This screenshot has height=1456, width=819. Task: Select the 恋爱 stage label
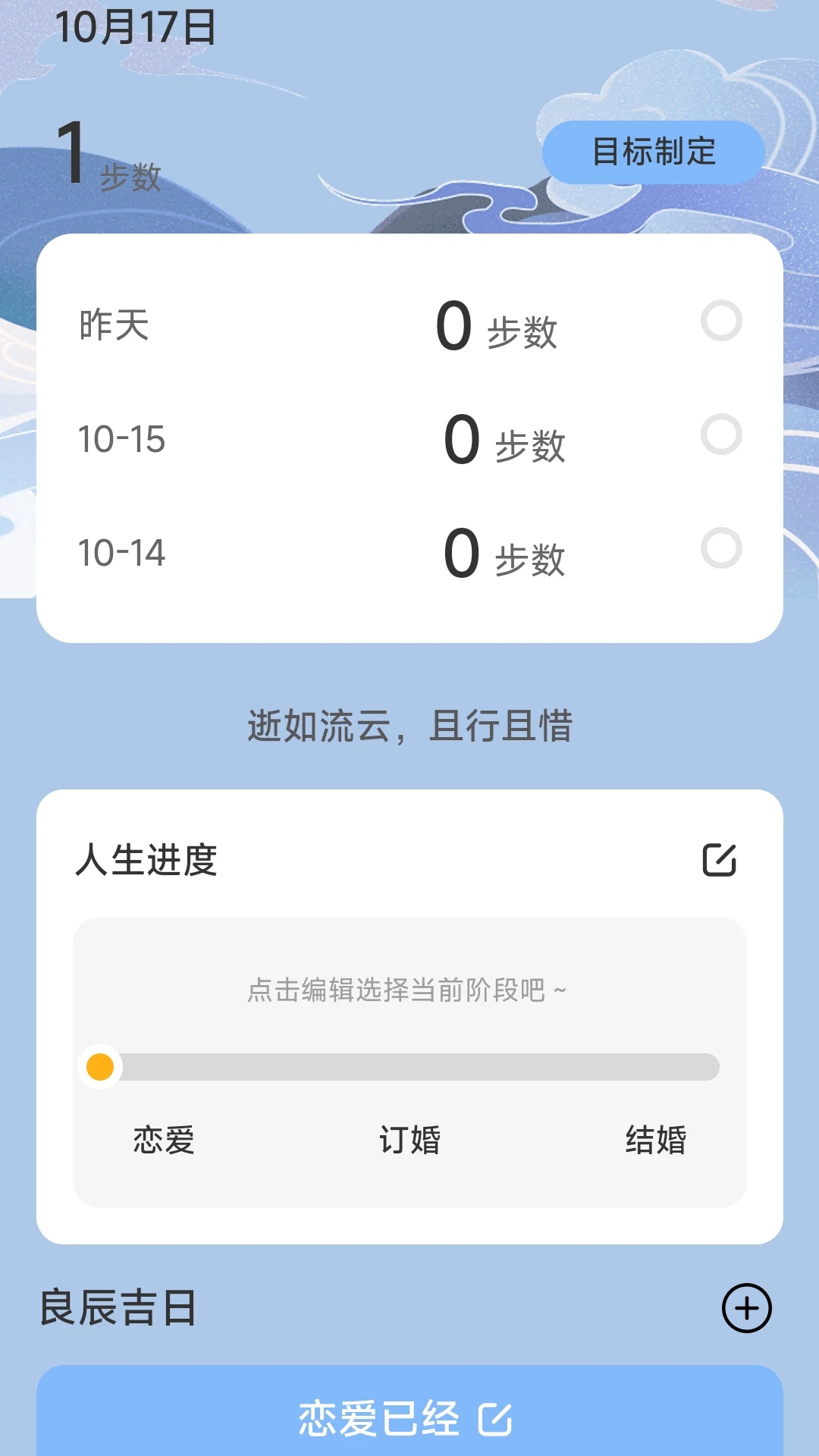pos(163,1139)
